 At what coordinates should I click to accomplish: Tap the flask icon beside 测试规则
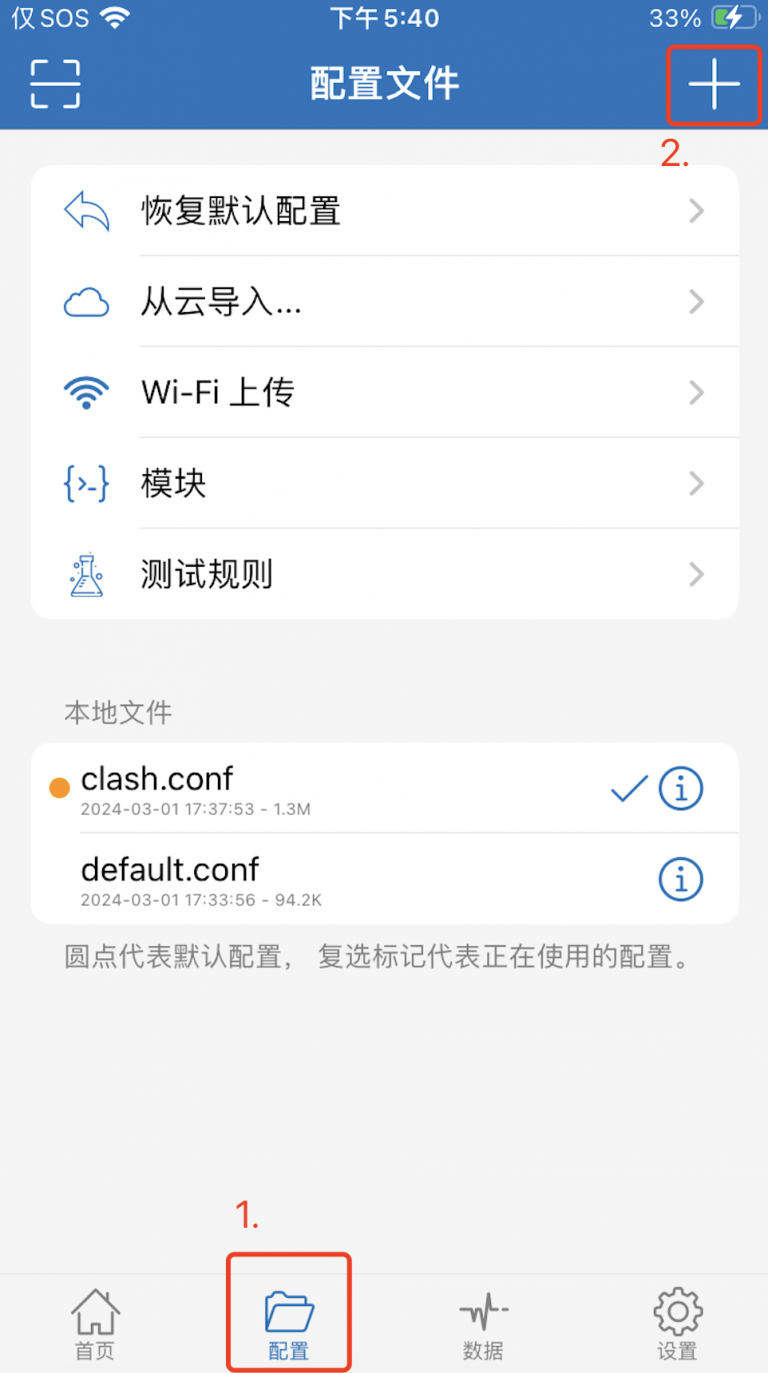tap(86, 574)
